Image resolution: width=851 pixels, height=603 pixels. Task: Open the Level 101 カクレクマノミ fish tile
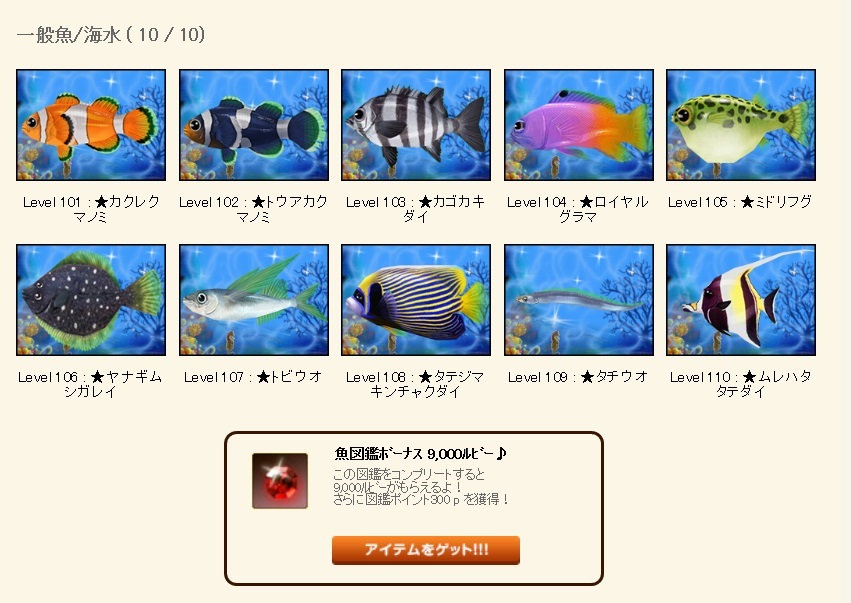(x=91, y=125)
